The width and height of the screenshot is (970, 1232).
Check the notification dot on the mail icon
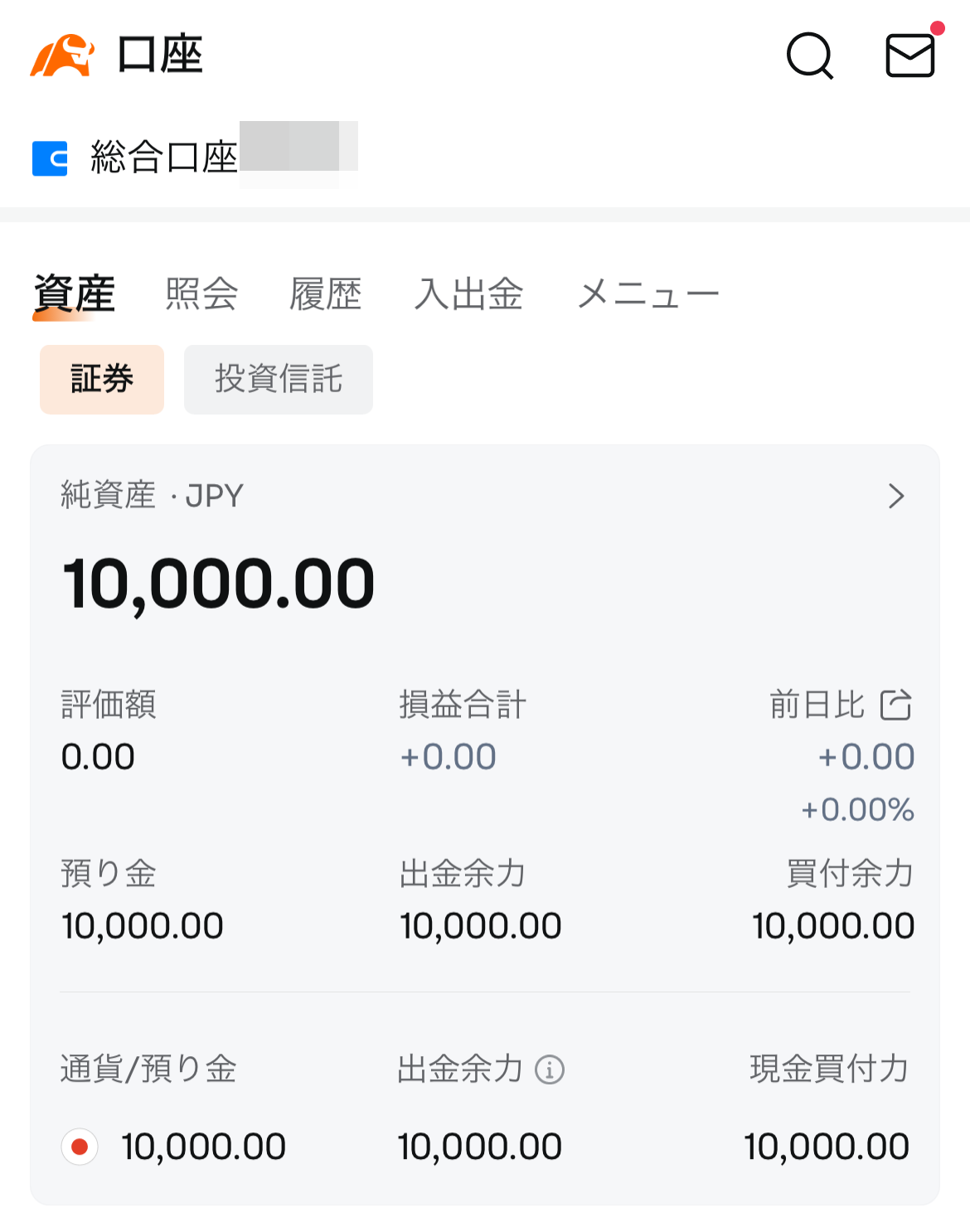click(x=936, y=27)
